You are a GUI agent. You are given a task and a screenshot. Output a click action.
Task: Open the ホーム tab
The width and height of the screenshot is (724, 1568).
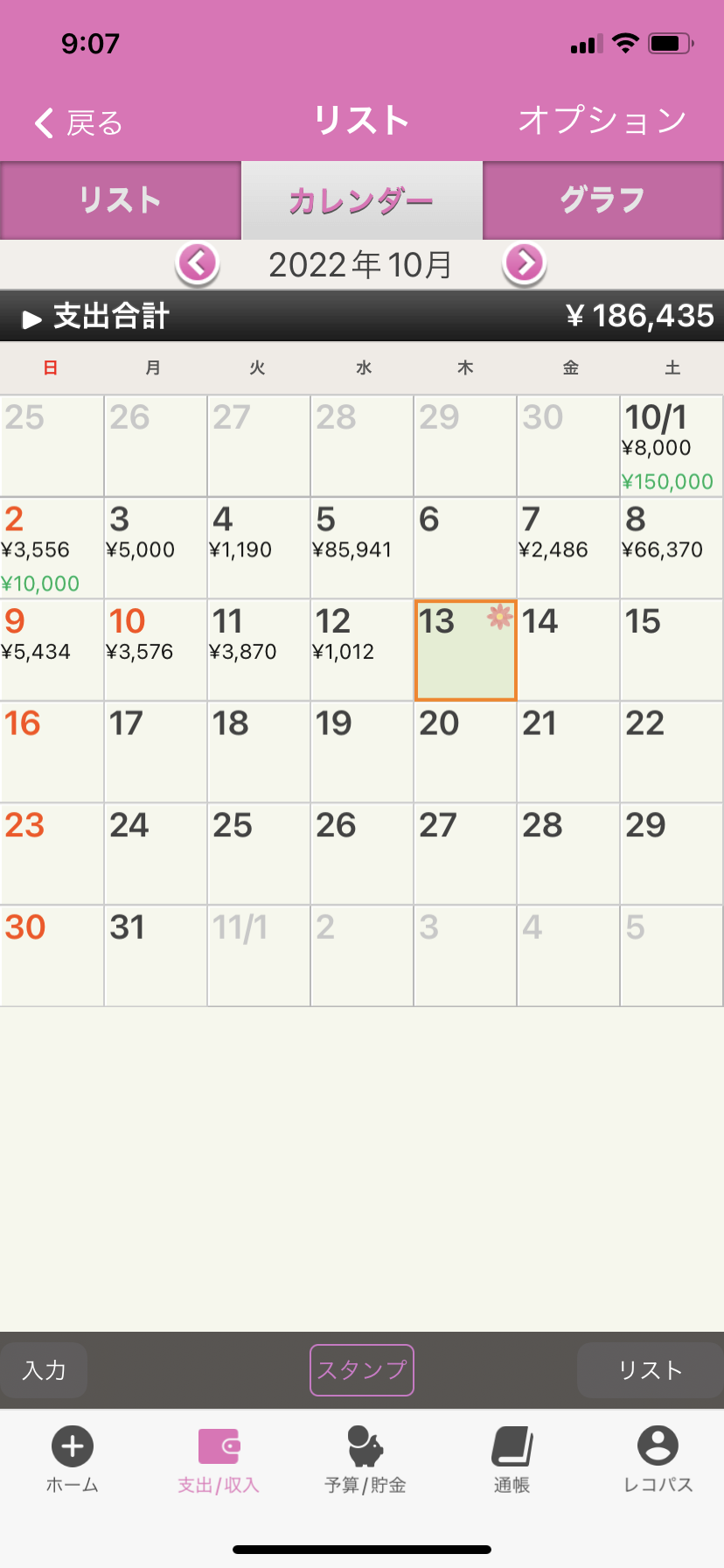click(73, 1459)
